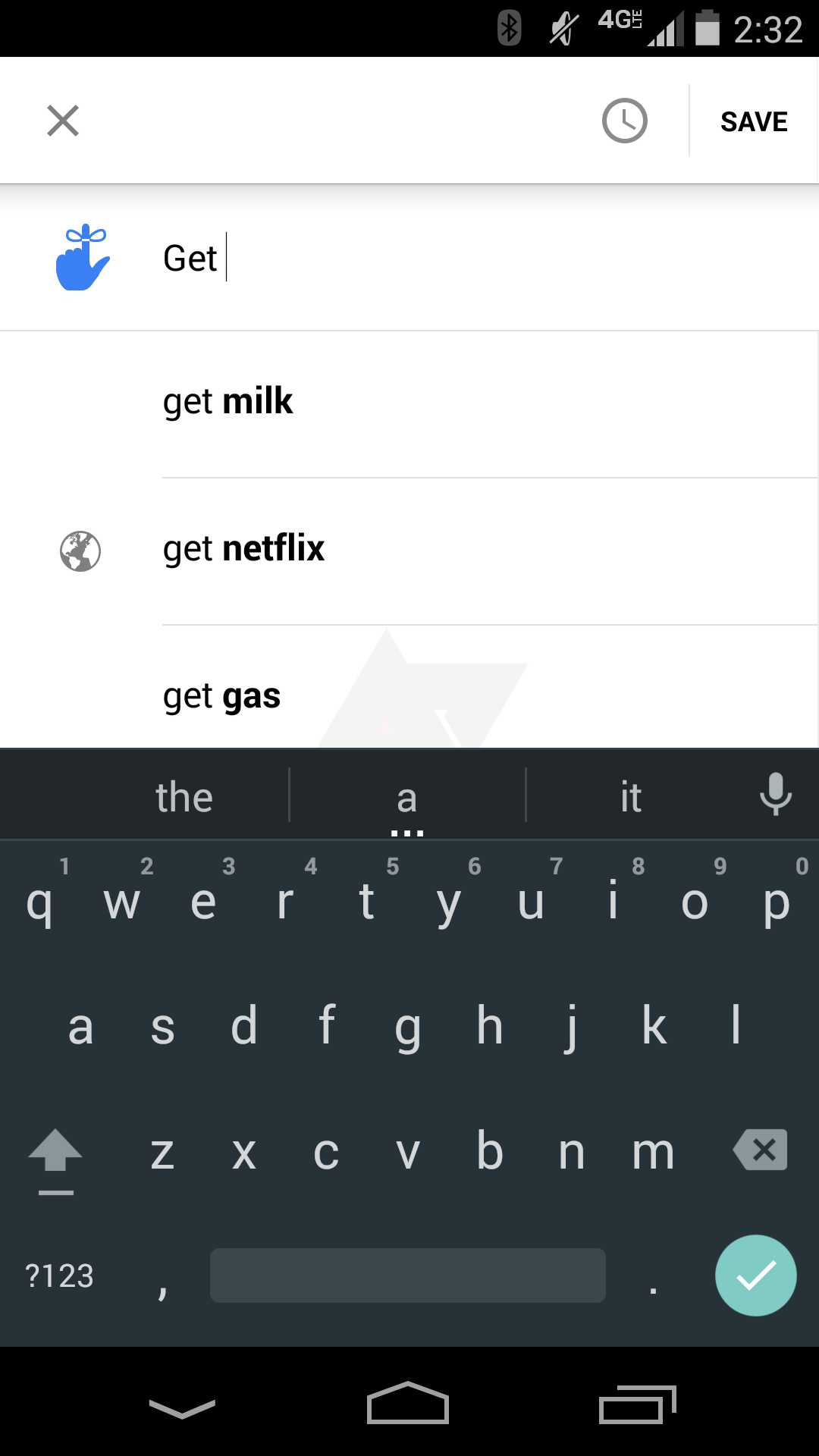
Task: Insert the keyboard word suggestion "it"
Action: (x=631, y=797)
